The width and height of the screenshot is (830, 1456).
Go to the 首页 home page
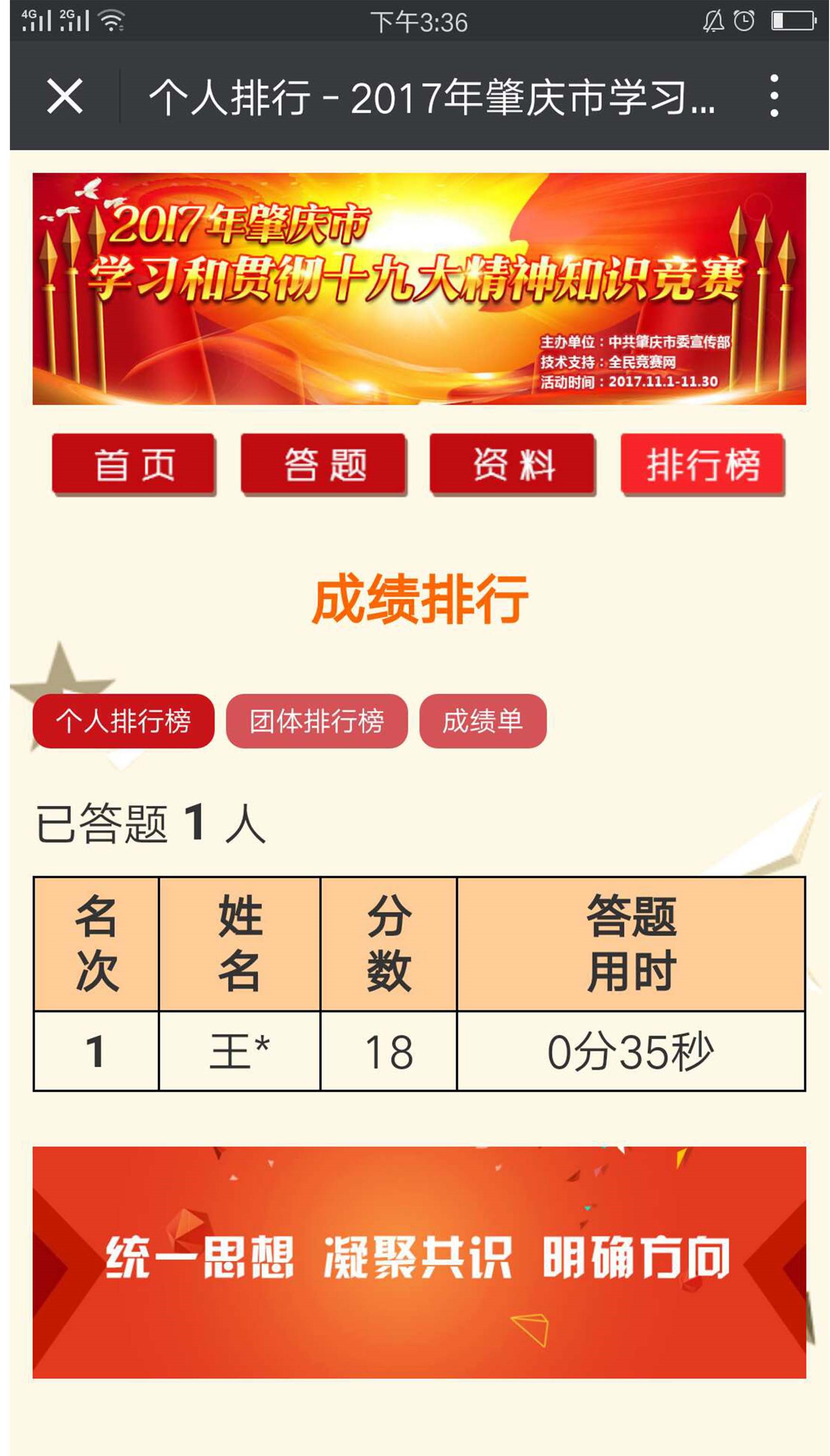pyautogui.click(x=134, y=464)
